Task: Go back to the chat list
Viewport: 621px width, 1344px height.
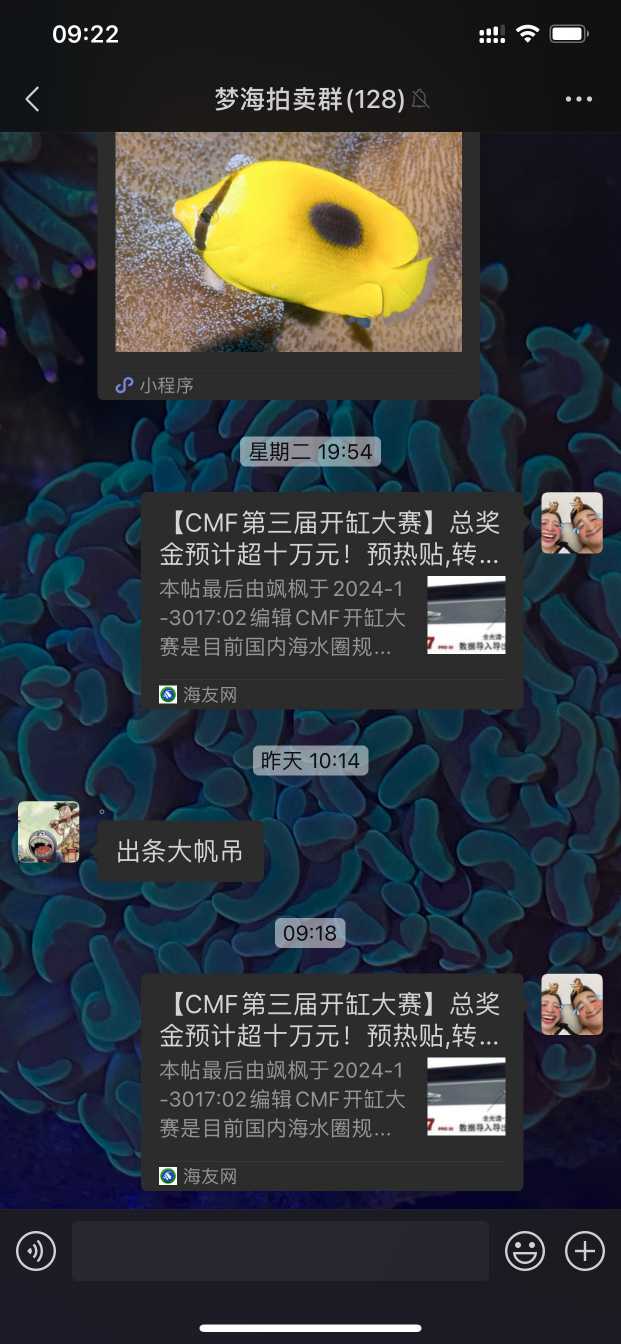Action: (x=32, y=99)
